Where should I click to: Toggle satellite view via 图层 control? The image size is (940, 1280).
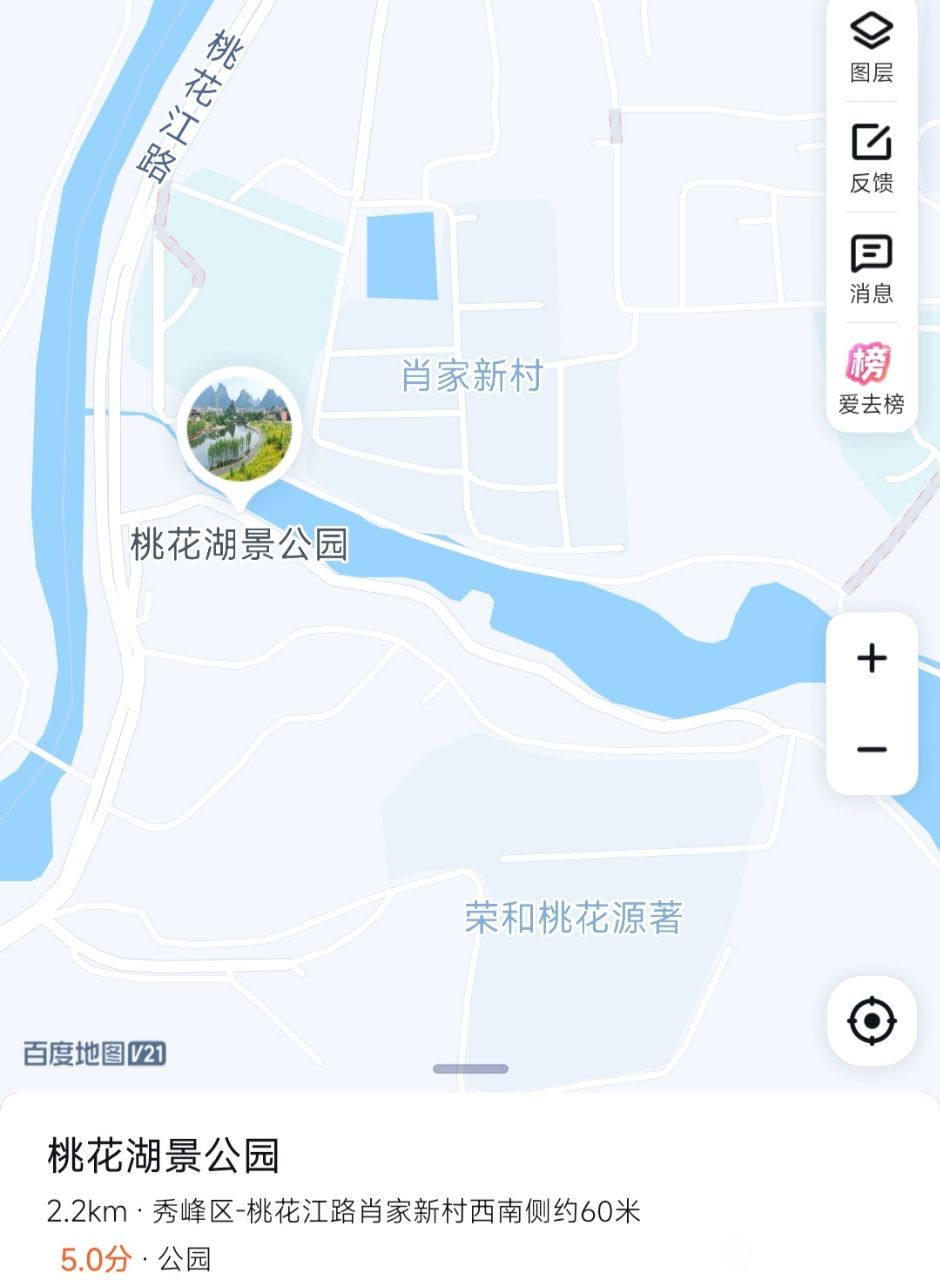coord(871,47)
